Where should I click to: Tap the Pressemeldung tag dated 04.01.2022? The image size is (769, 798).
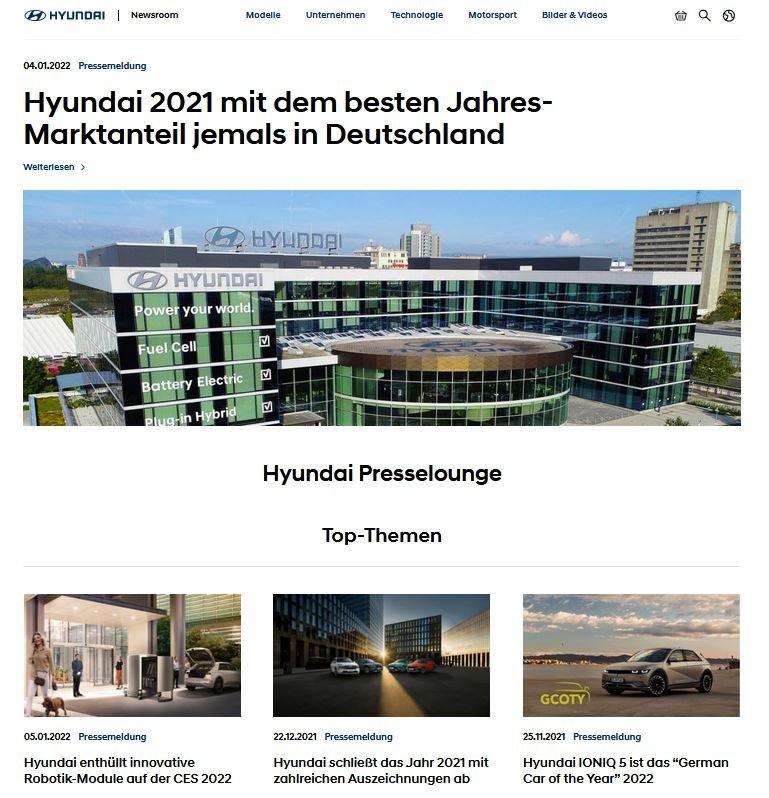(x=112, y=66)
